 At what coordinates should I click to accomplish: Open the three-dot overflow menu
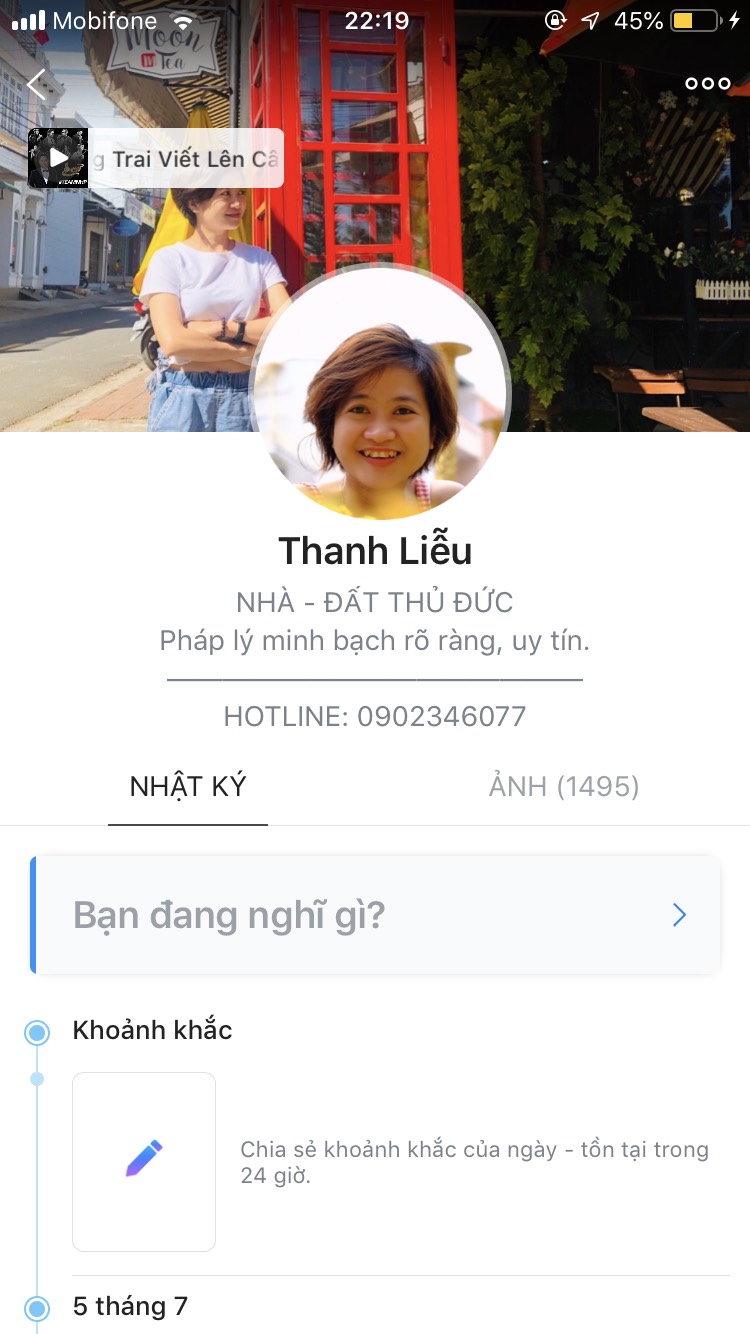coord(707,84)
